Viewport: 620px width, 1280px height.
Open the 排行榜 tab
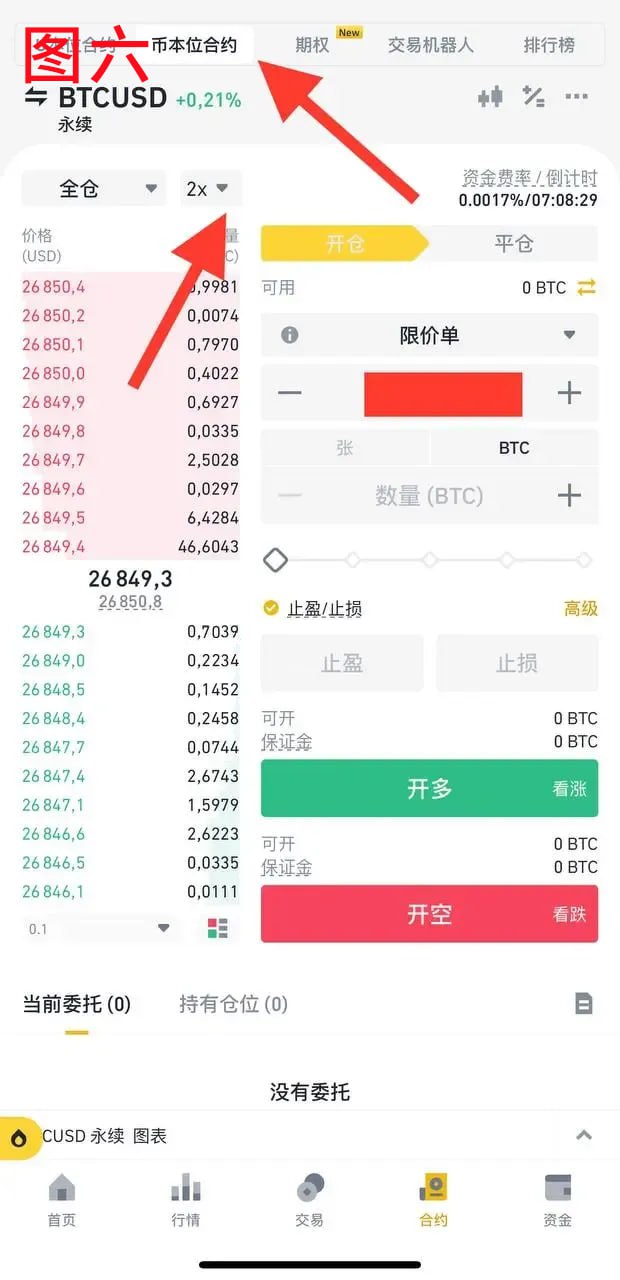coord(549,45)
